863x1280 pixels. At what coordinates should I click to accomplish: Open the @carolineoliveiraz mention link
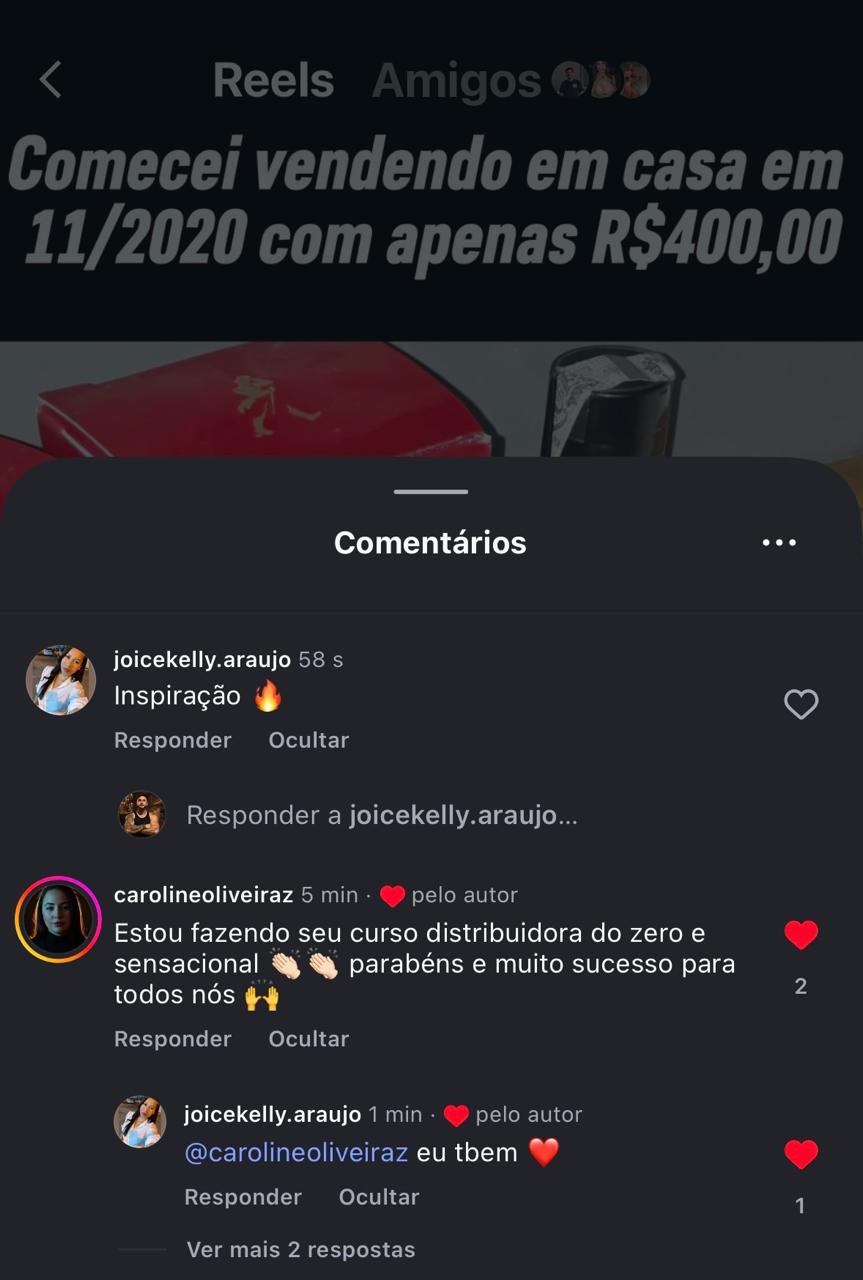tap(296, 1152)
